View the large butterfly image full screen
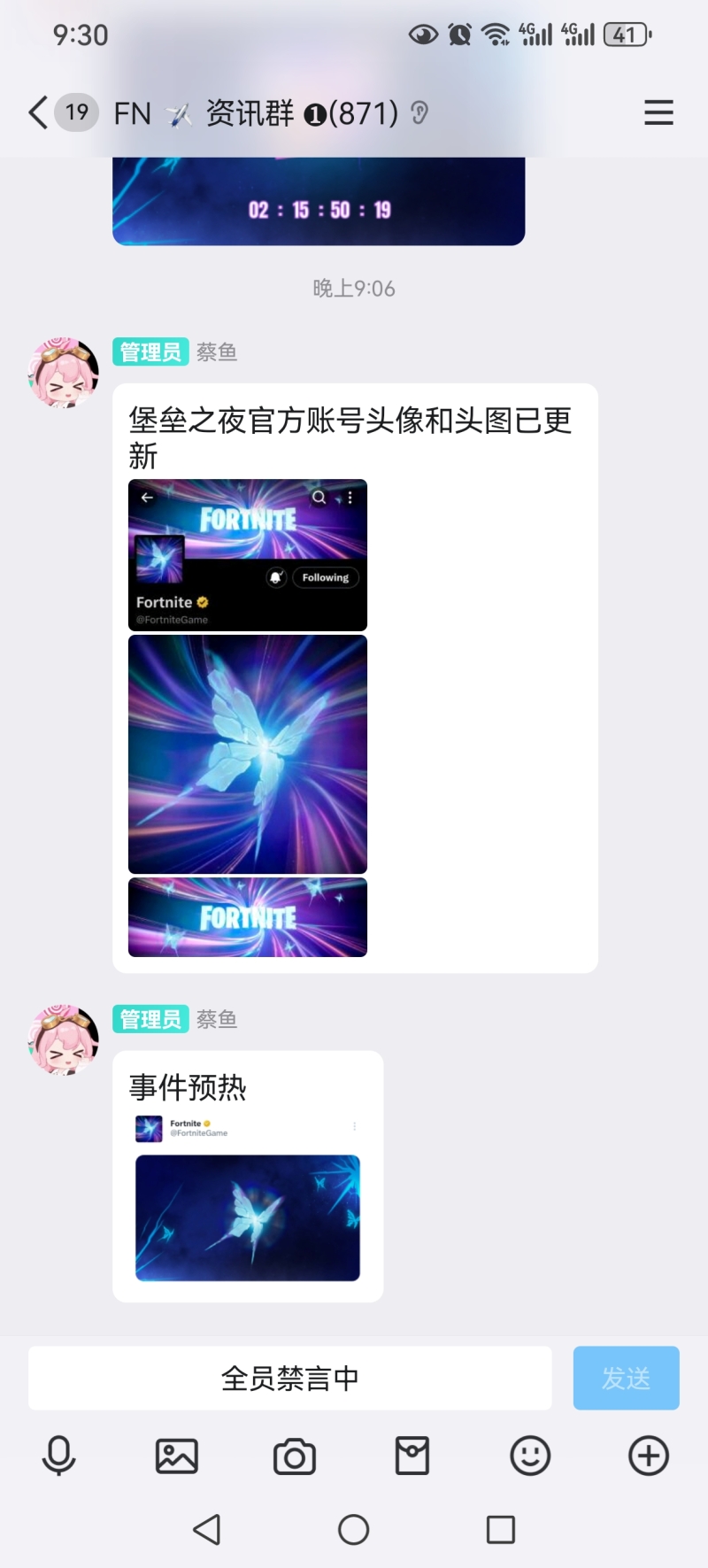The width and height of the screenshot is (708, 1568). (x=248, y=754)
